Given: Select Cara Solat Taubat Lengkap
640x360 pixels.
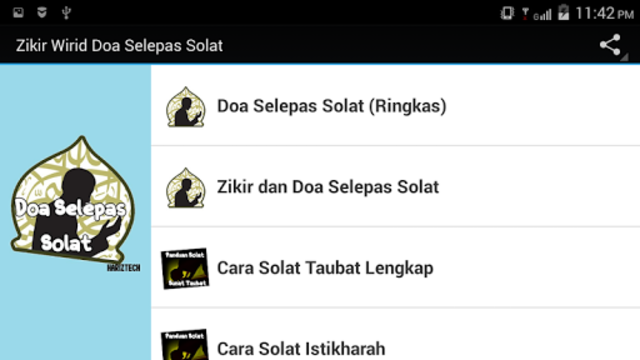Looking at the screenshot, I should tap(396, 267).
